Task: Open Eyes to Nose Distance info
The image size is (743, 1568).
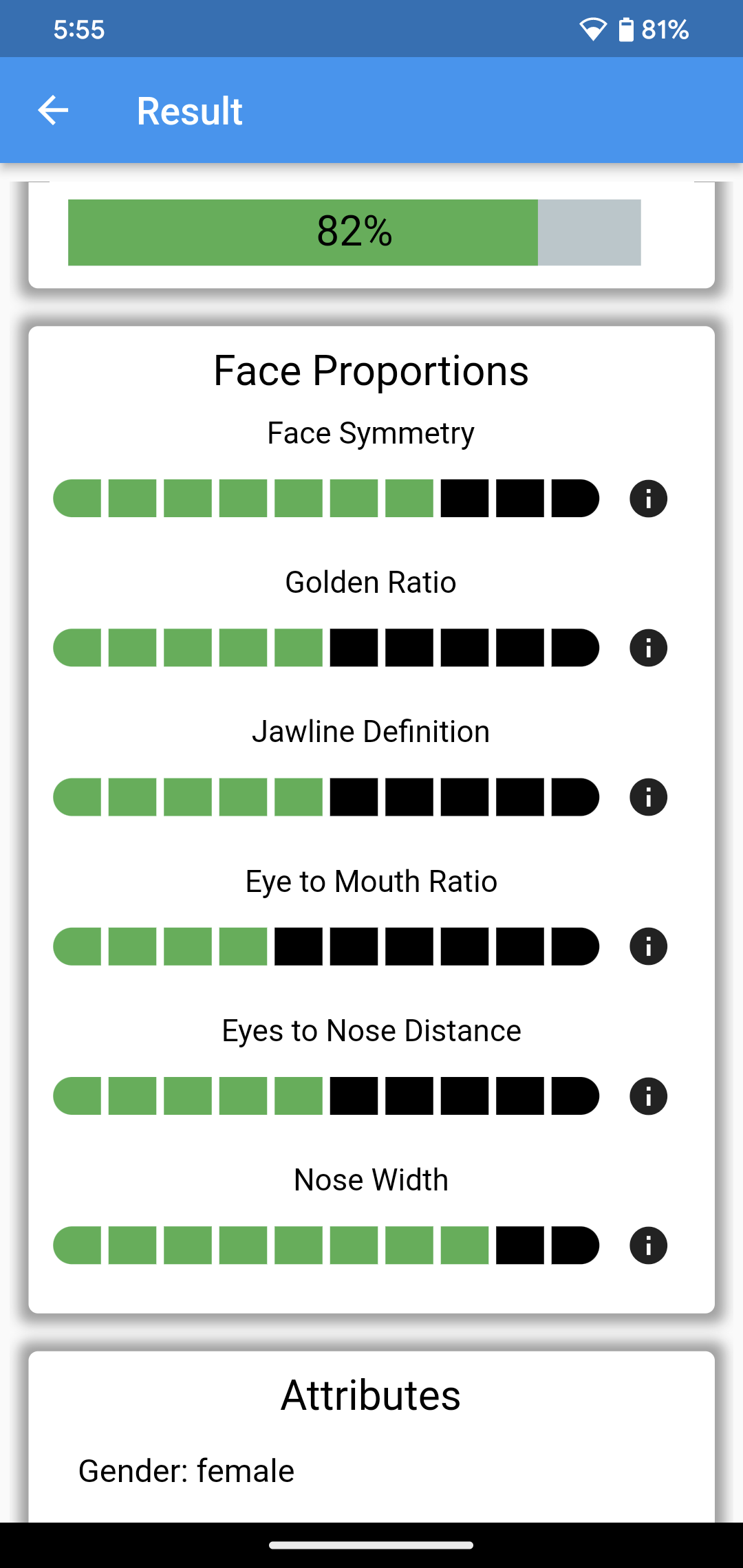Action: pos(648,1096)
